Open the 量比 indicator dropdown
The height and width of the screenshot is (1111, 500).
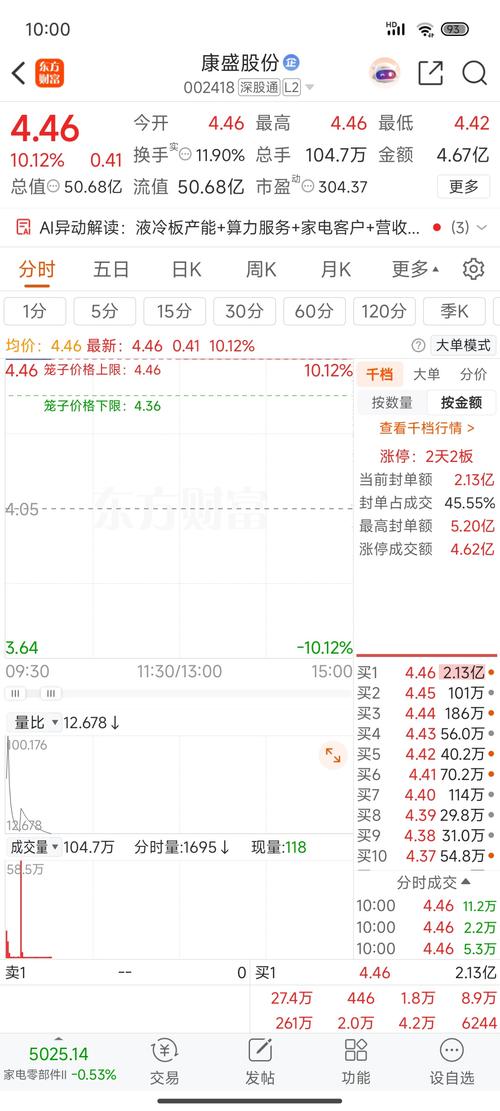(34, 723)
